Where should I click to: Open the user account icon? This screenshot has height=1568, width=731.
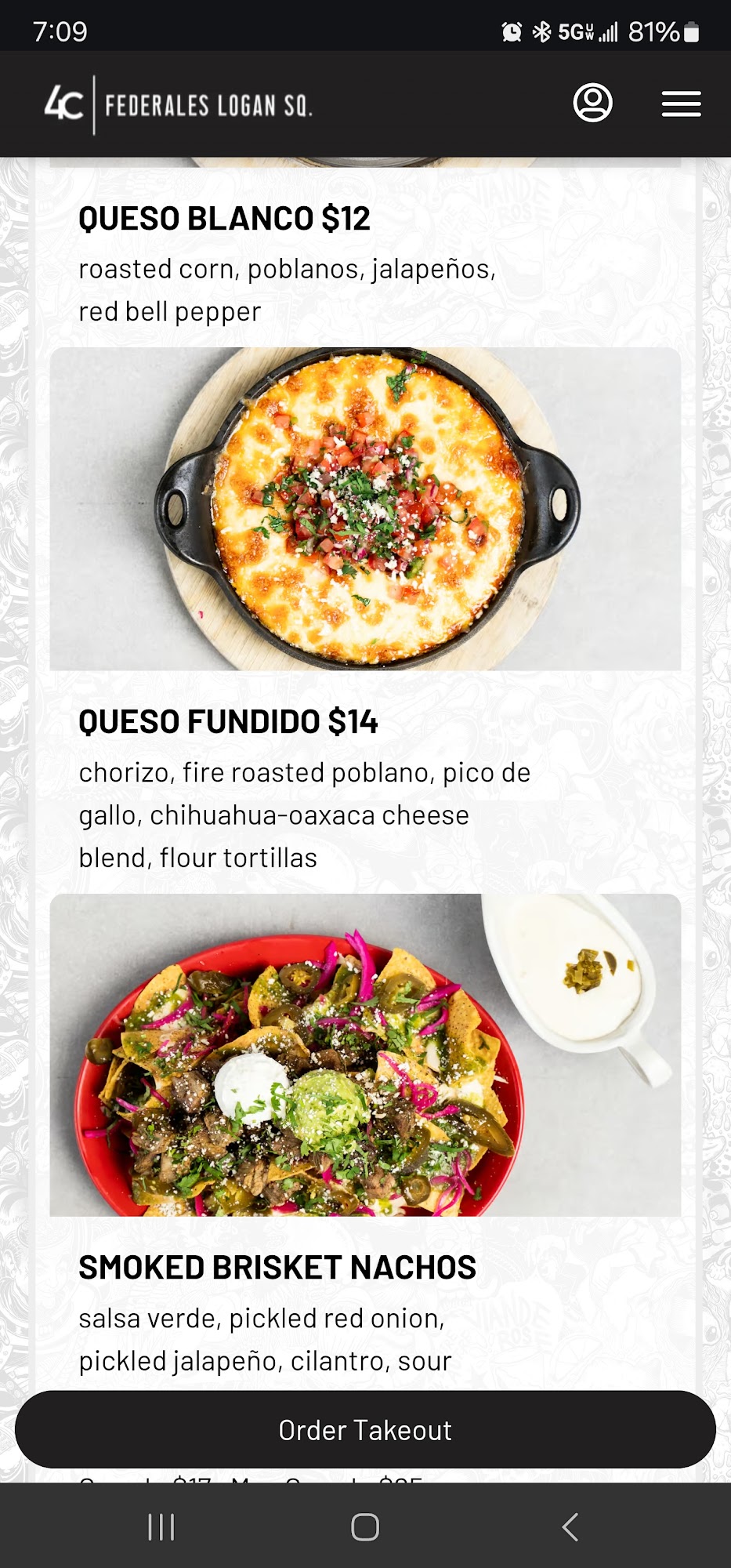592,103
